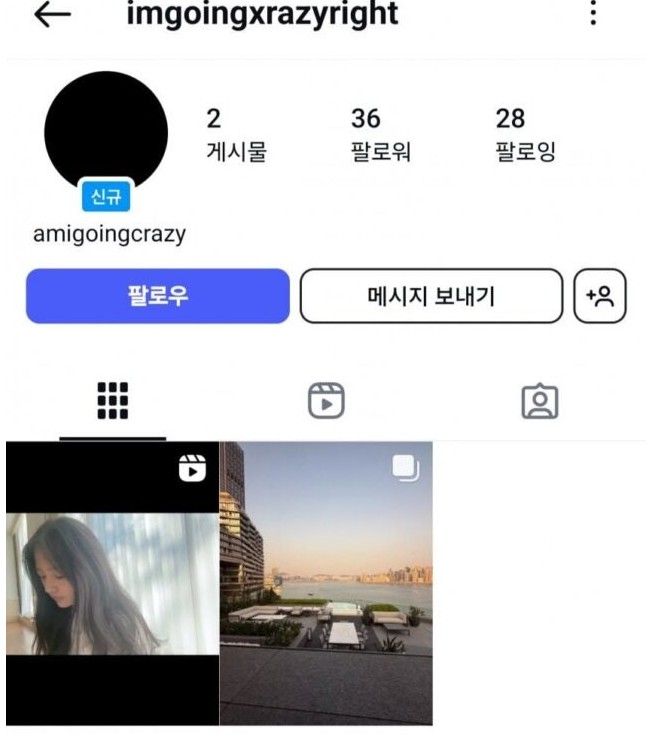This screenshot has width=647, height=734.
Task: Switch to the Reels tab
Action: (325, 401)
